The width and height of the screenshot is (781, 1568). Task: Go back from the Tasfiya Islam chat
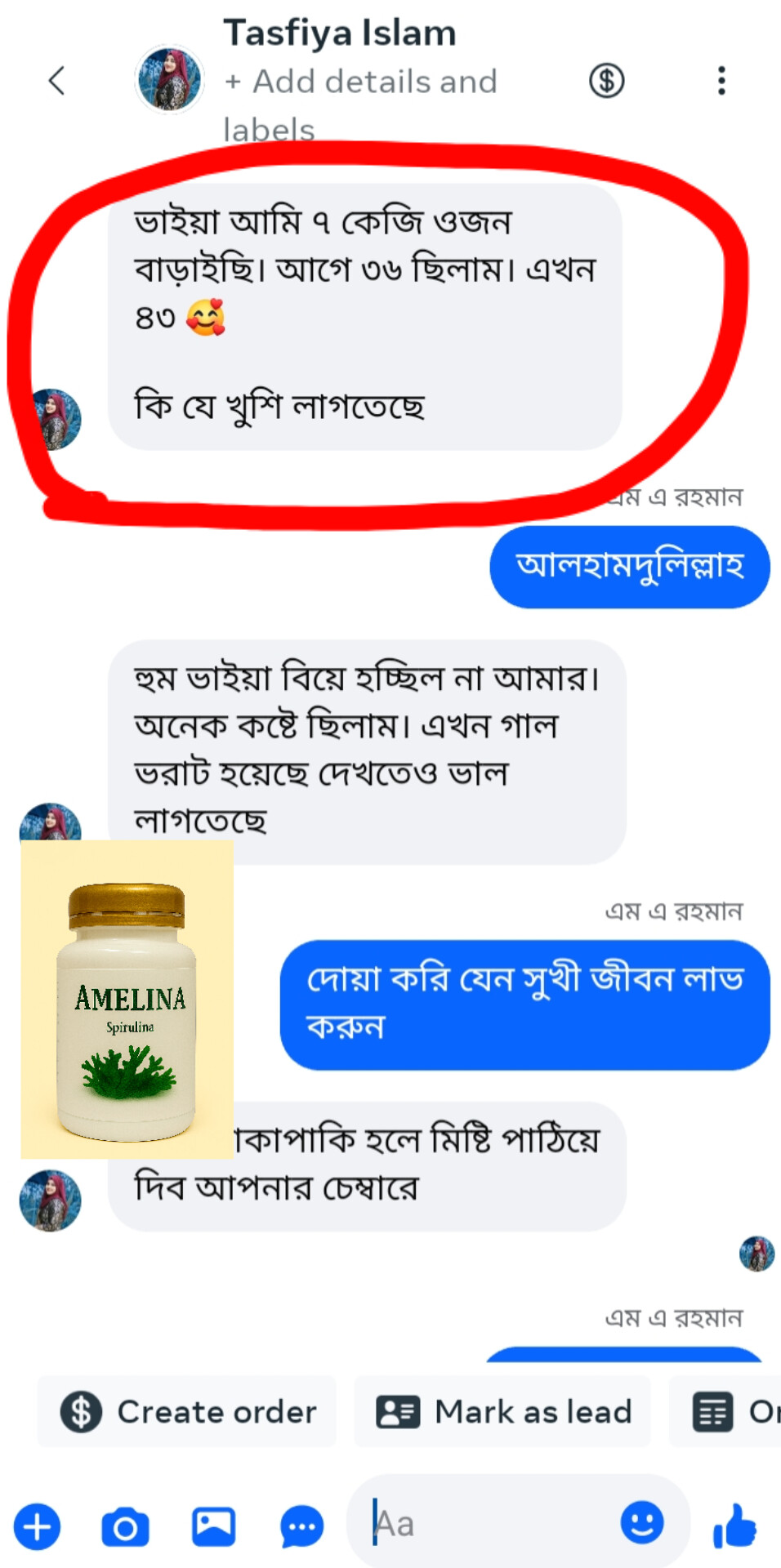pyautogui.click(x=56, y=80)
